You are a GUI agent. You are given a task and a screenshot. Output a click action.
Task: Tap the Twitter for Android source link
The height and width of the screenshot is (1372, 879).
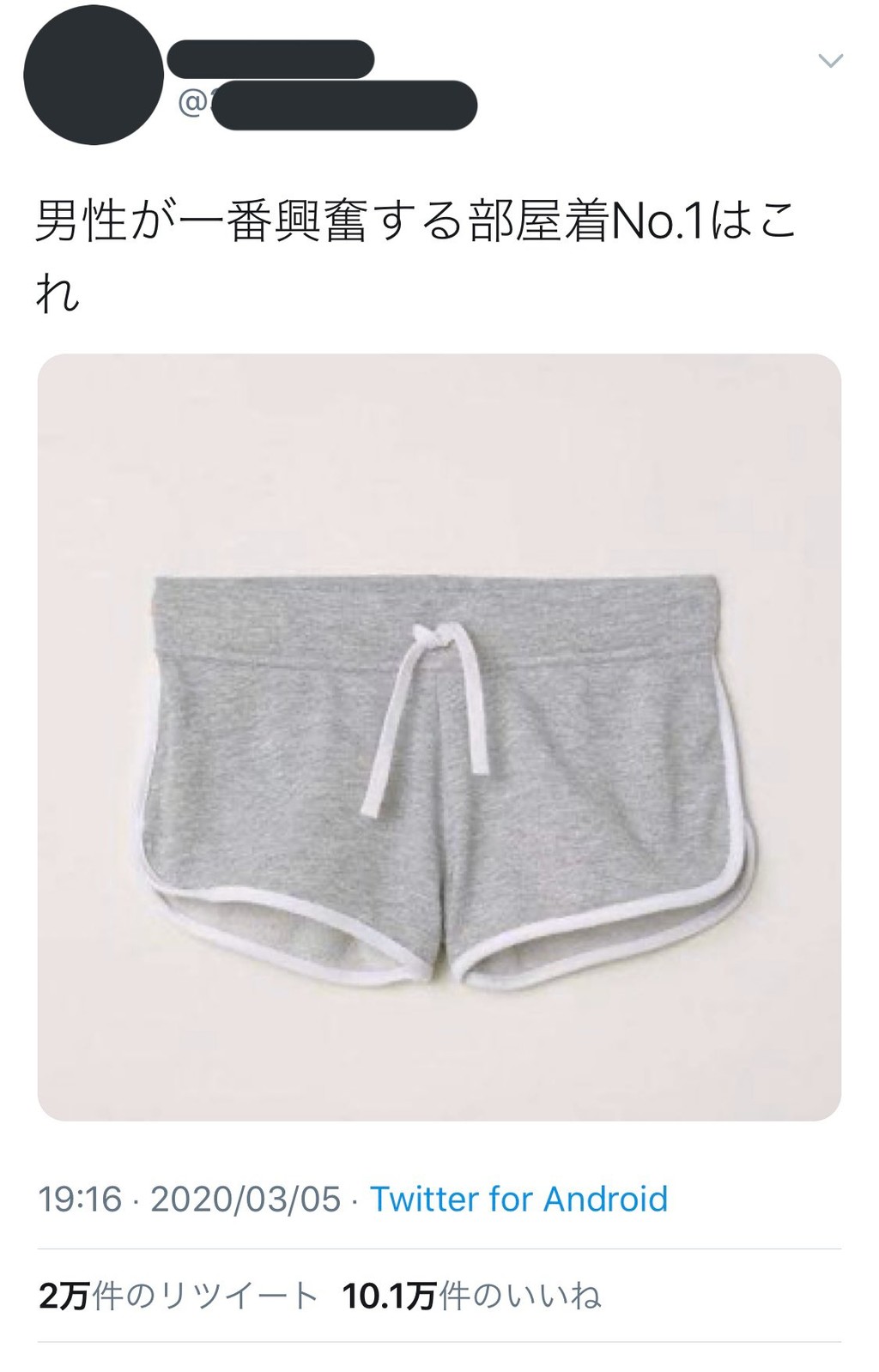coord(518,1199)
